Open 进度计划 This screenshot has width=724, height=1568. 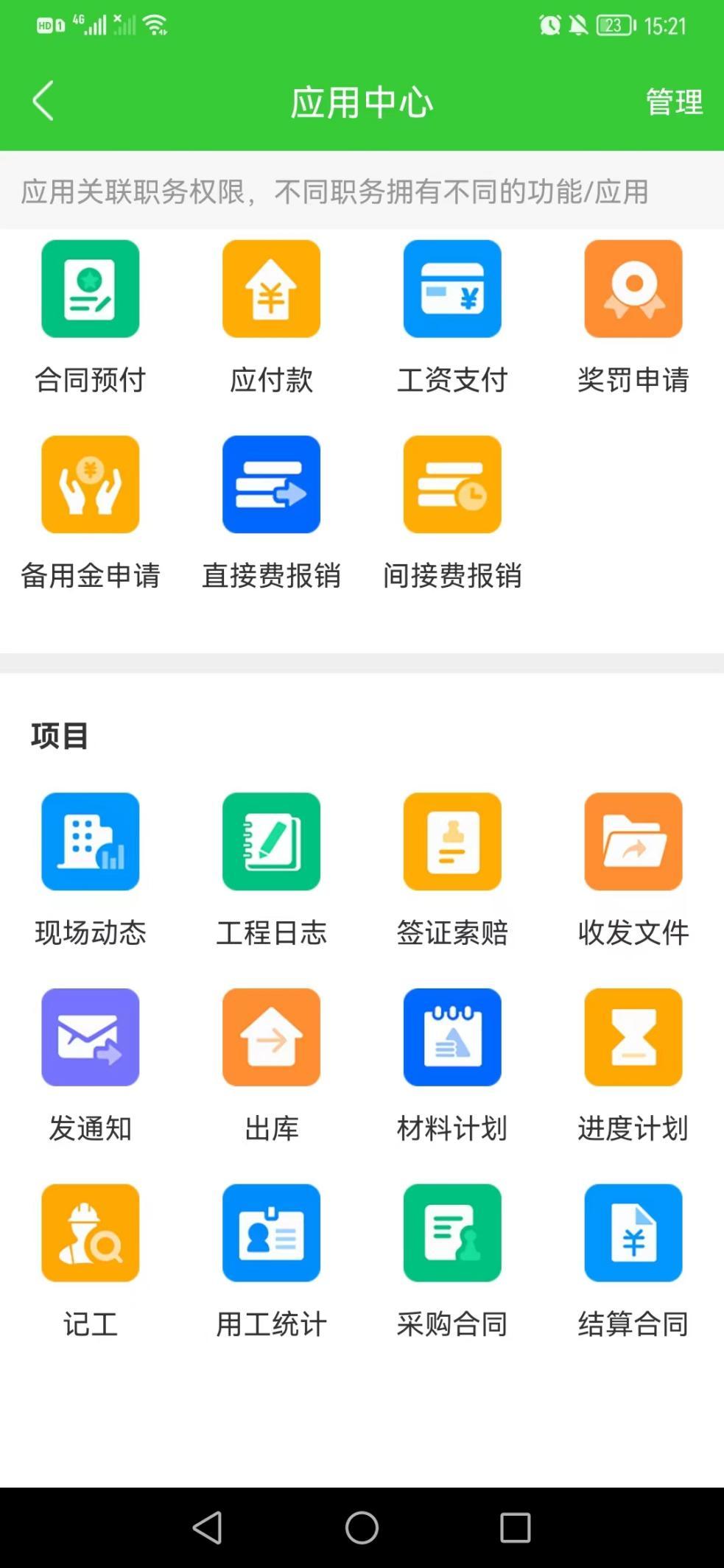[633, 1037]
